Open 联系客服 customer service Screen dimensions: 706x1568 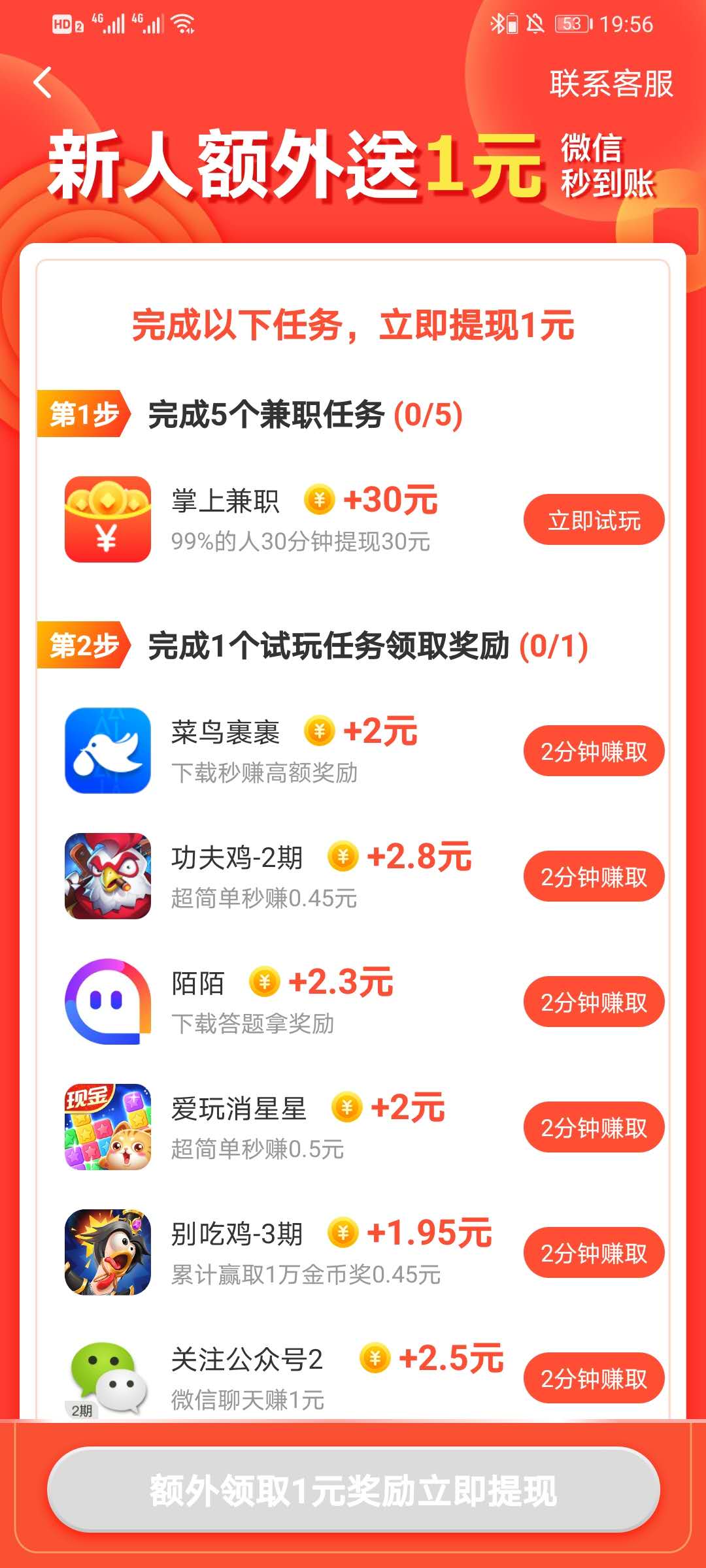coord(611,84)
